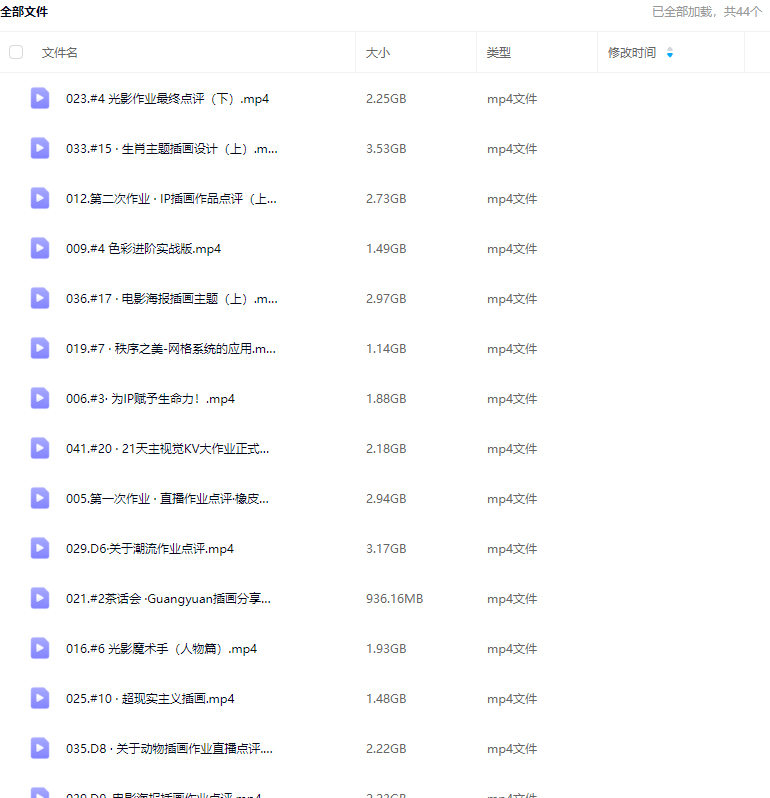Open 021.#2茶话会 Guangyuan插画分享 video
This screenshot has height=798, width=770.
[x=168, y=599]
